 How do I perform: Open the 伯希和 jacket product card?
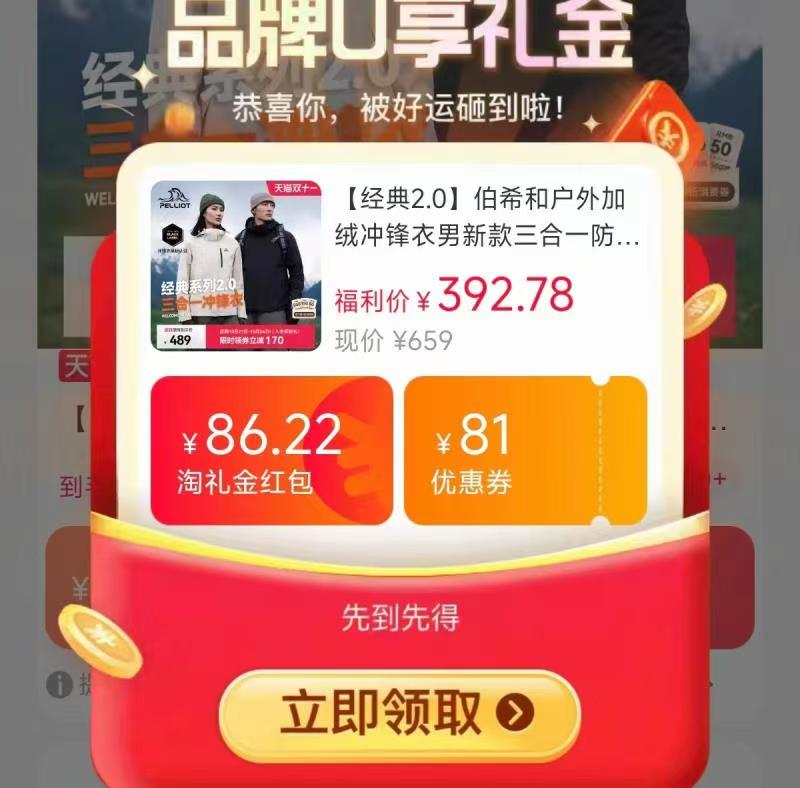[x=400, y=267]
